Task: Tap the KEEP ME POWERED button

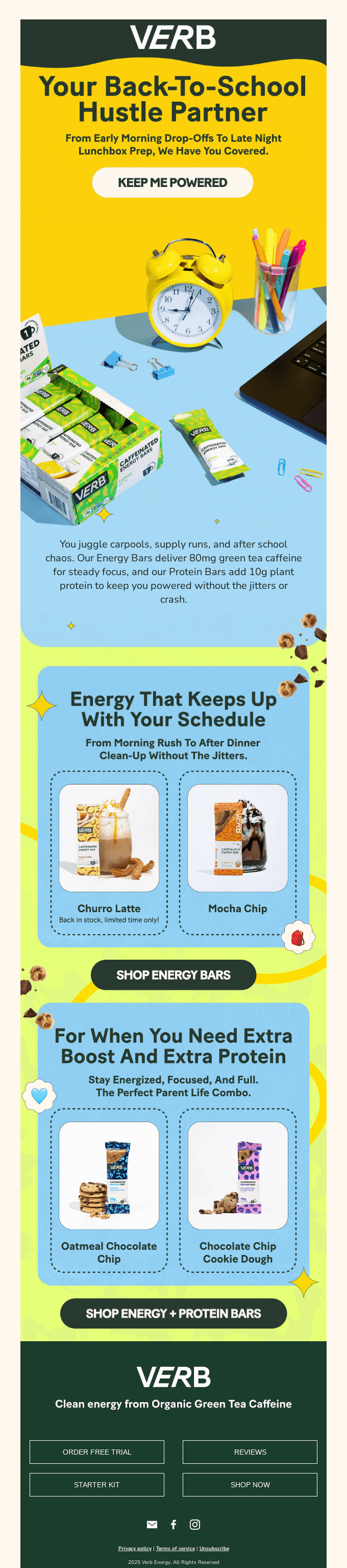Action: coord(172,183)
